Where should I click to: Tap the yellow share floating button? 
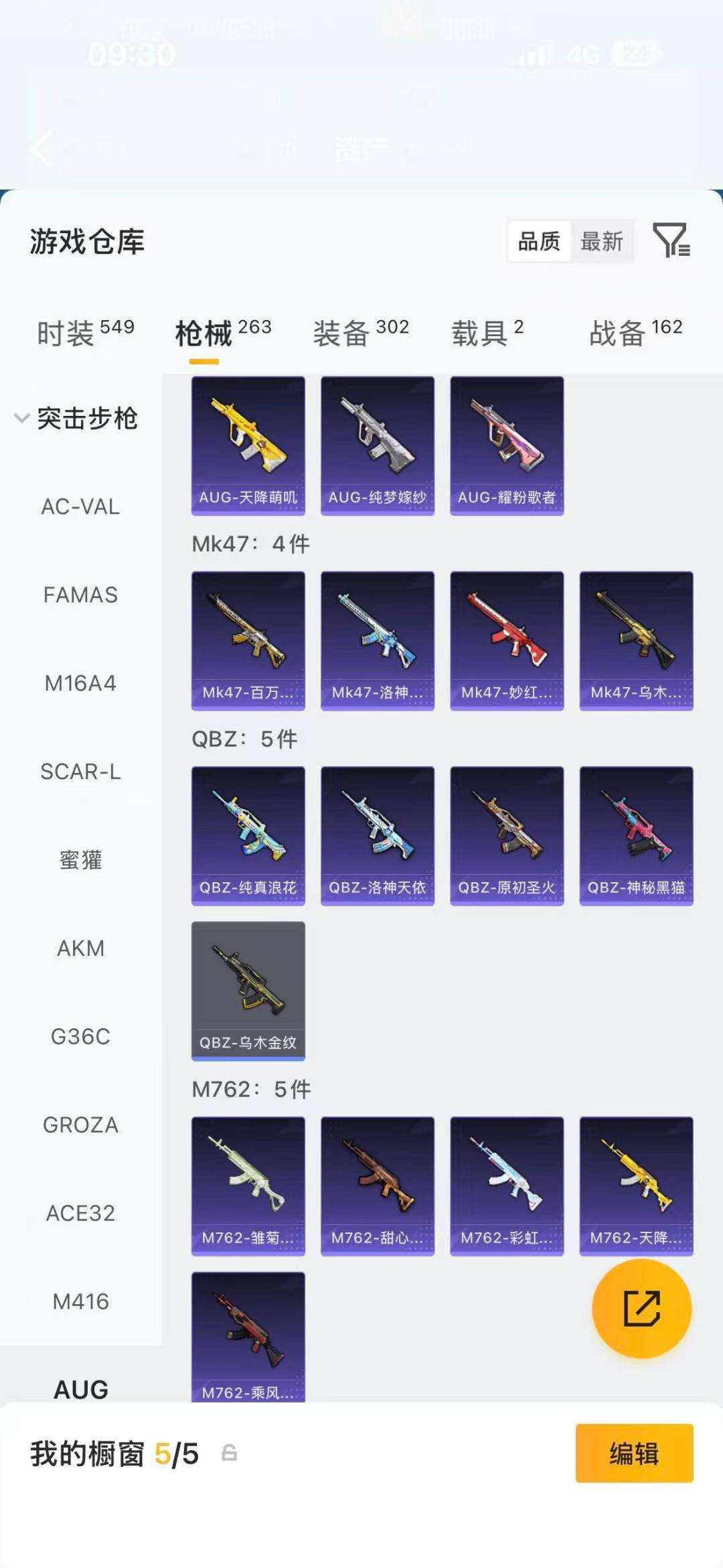click(x=641, y=1308)
